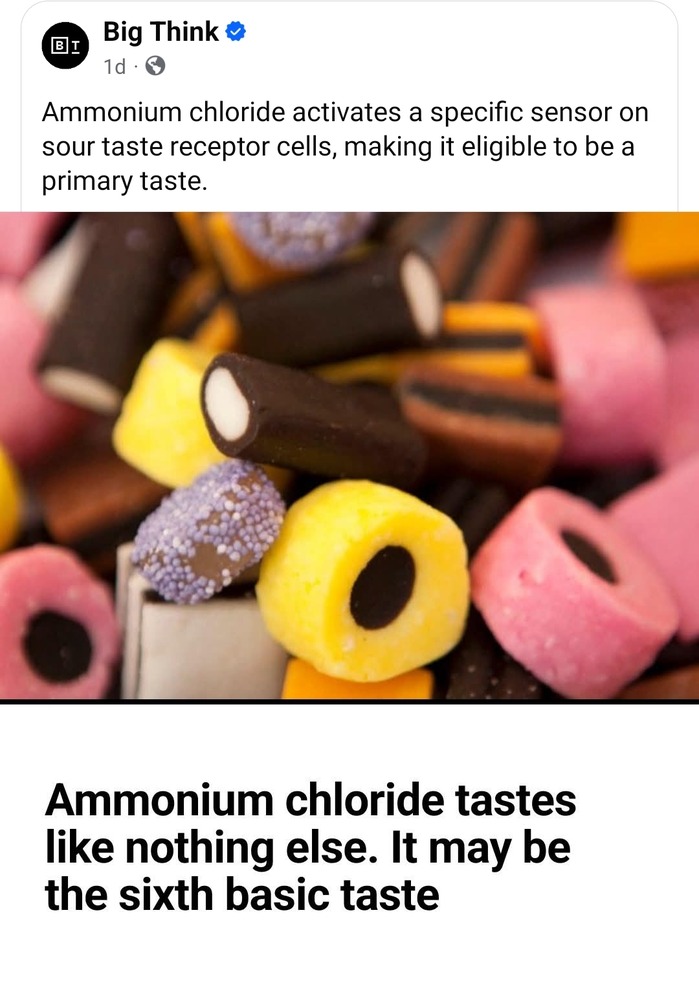Open Big Think's profile picture

65,46
